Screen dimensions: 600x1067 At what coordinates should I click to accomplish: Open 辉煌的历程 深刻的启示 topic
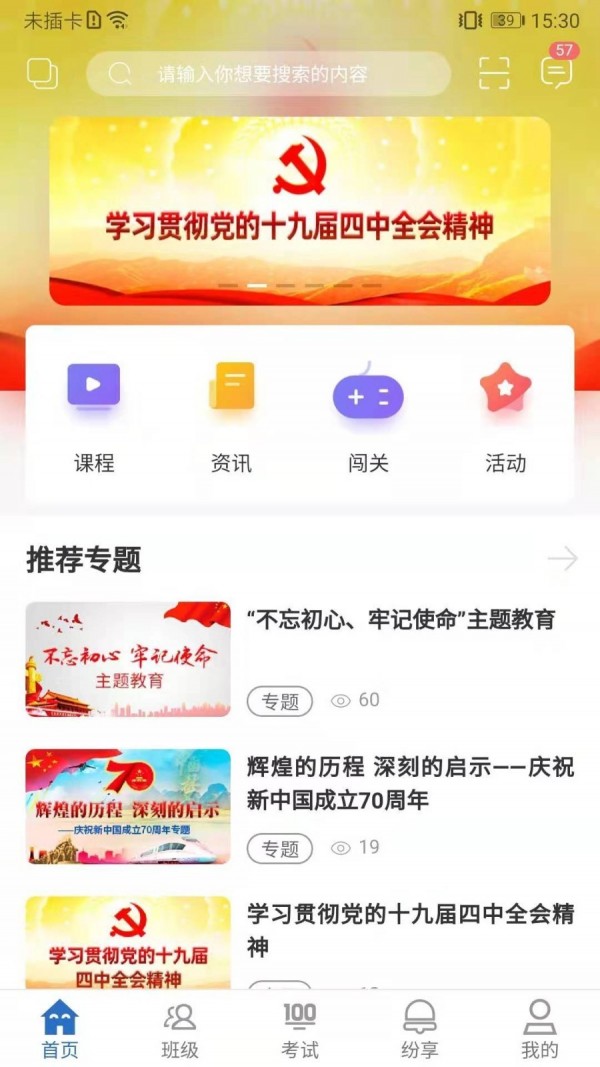(410, 783)
